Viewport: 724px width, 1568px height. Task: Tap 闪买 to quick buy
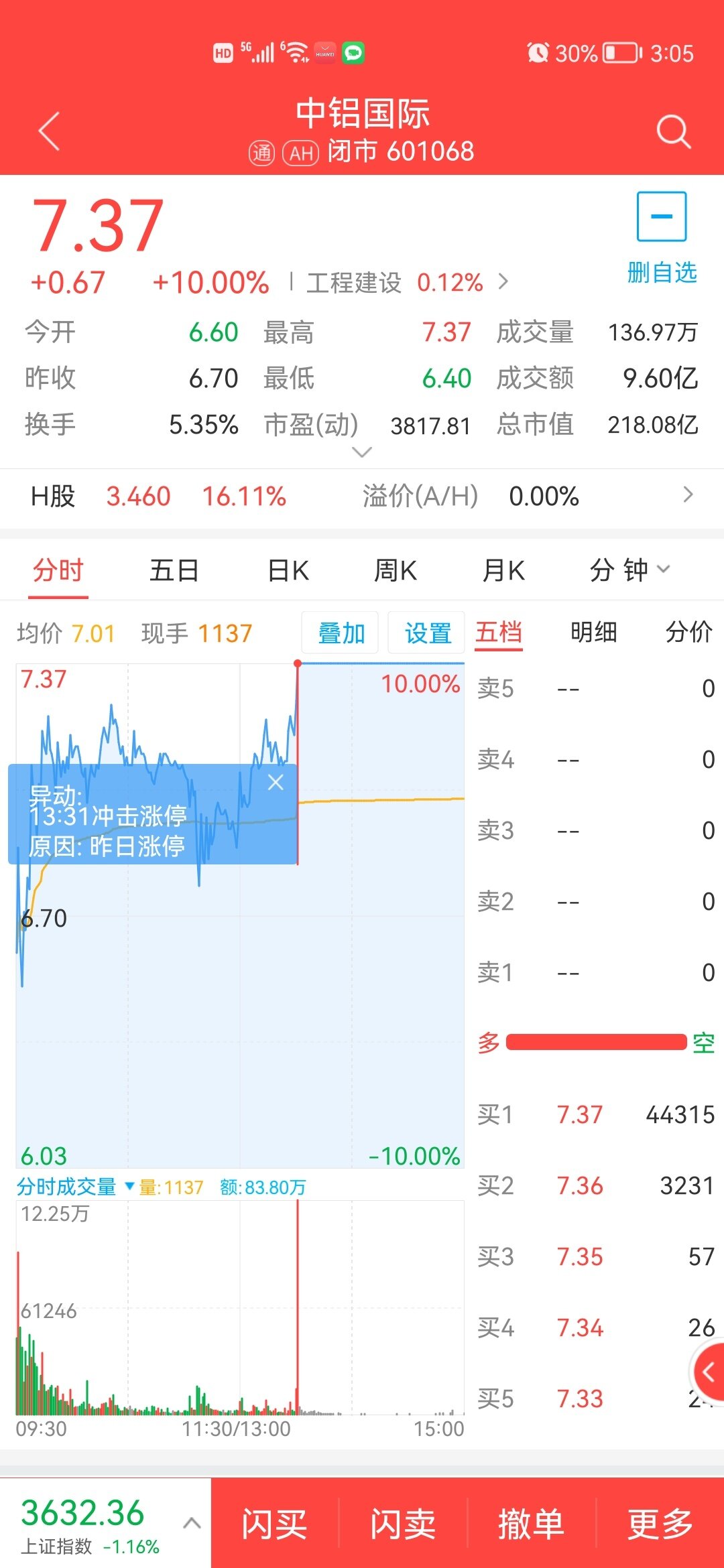point(274,1524)
